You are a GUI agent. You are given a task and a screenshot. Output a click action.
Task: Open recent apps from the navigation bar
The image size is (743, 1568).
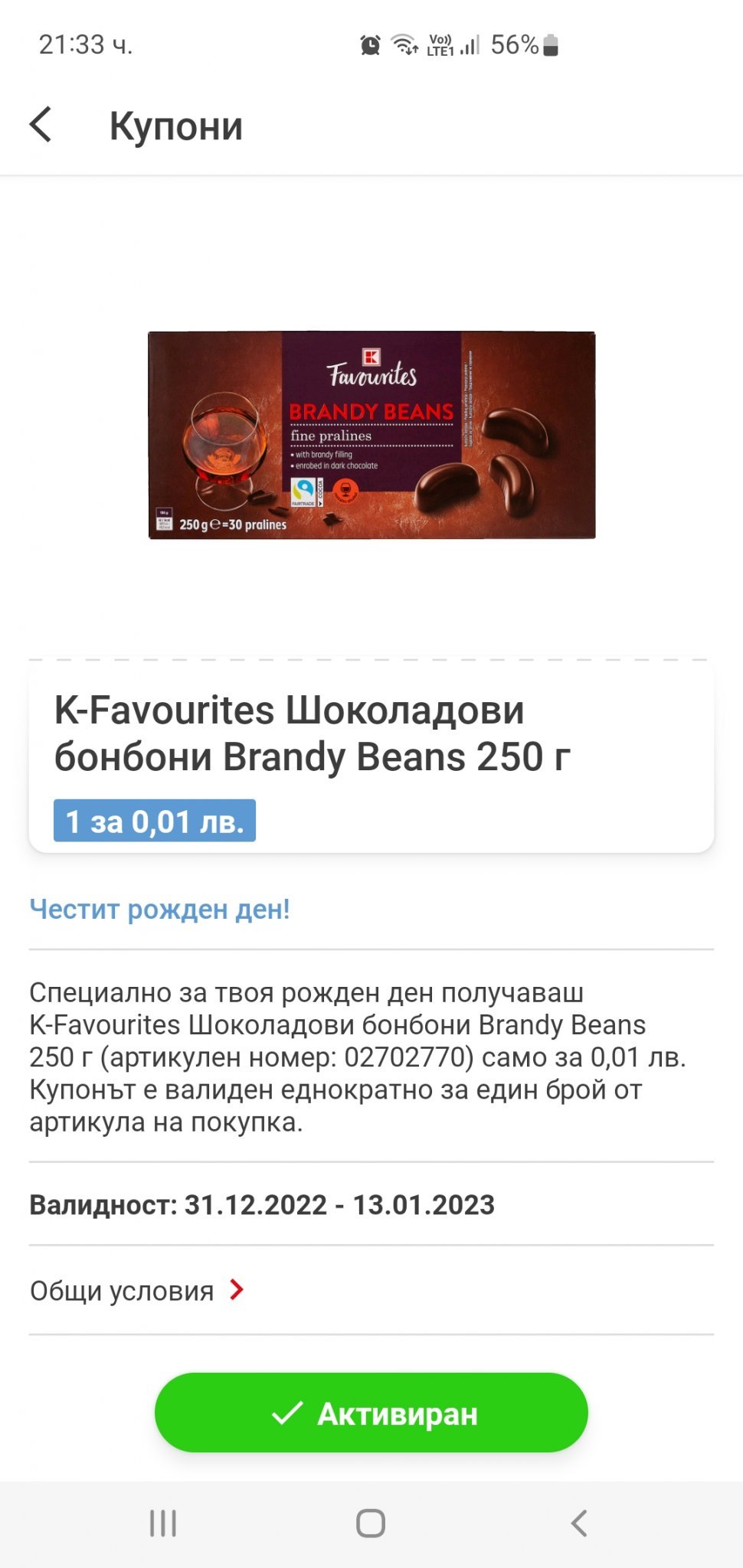click(163, 1524)
